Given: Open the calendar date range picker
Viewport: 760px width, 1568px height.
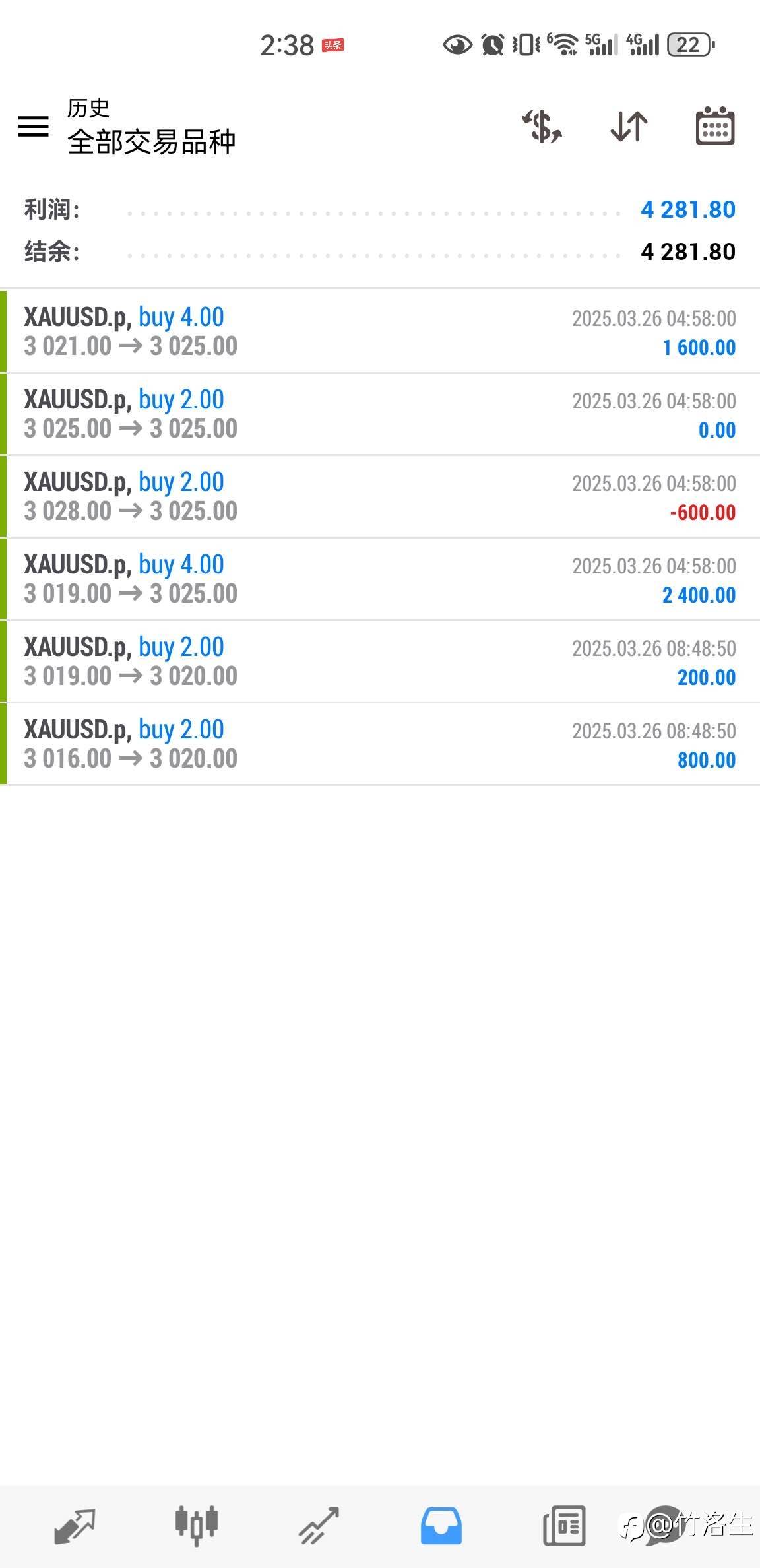Looking at the screenshot, I should point(715,126).
